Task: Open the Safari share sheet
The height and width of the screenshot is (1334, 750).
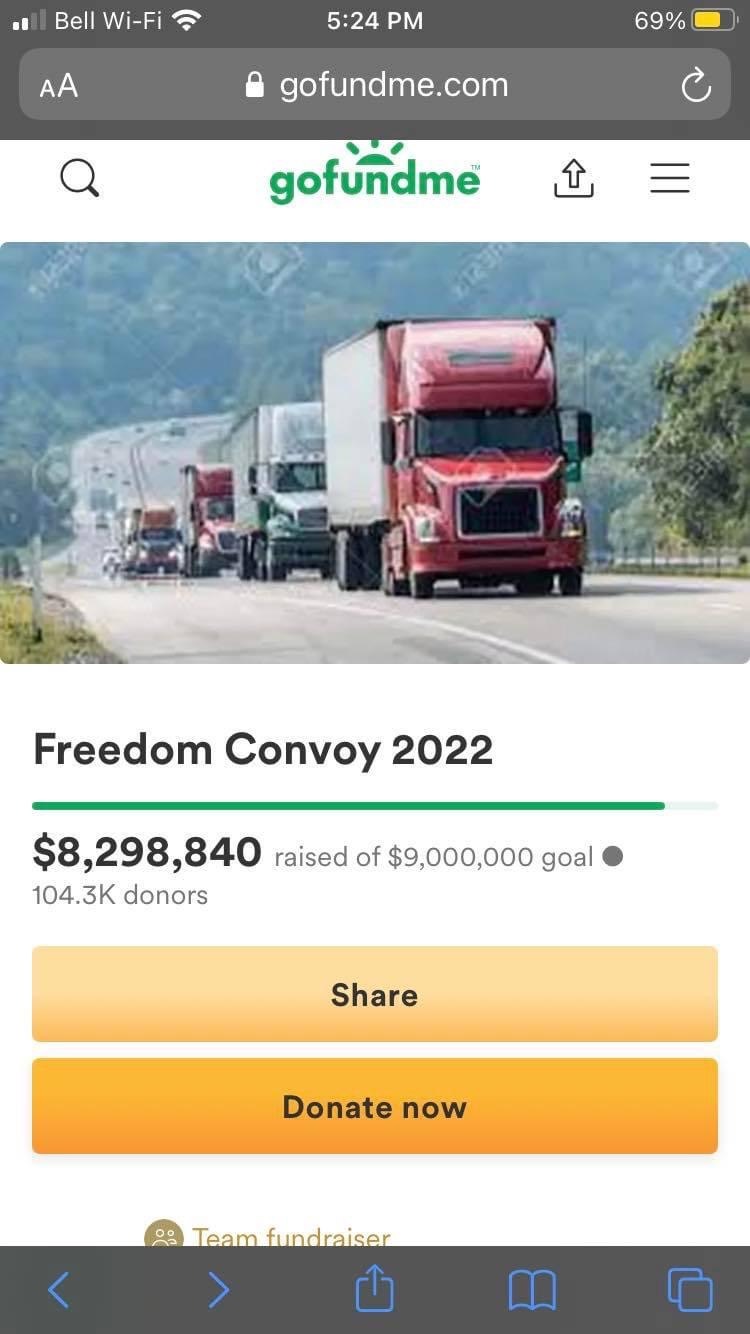Action: coord(375,1287)
